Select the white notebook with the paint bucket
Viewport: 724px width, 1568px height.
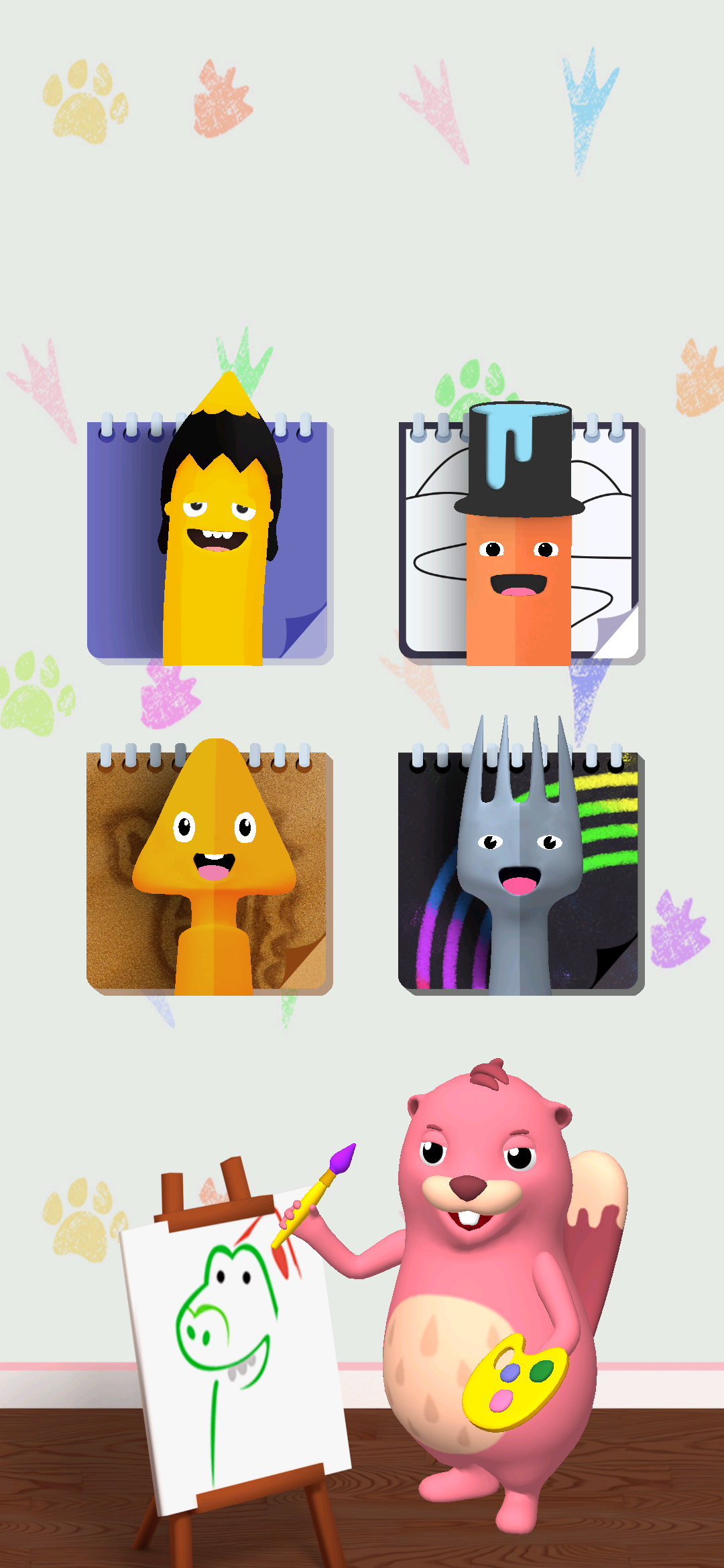521,539
